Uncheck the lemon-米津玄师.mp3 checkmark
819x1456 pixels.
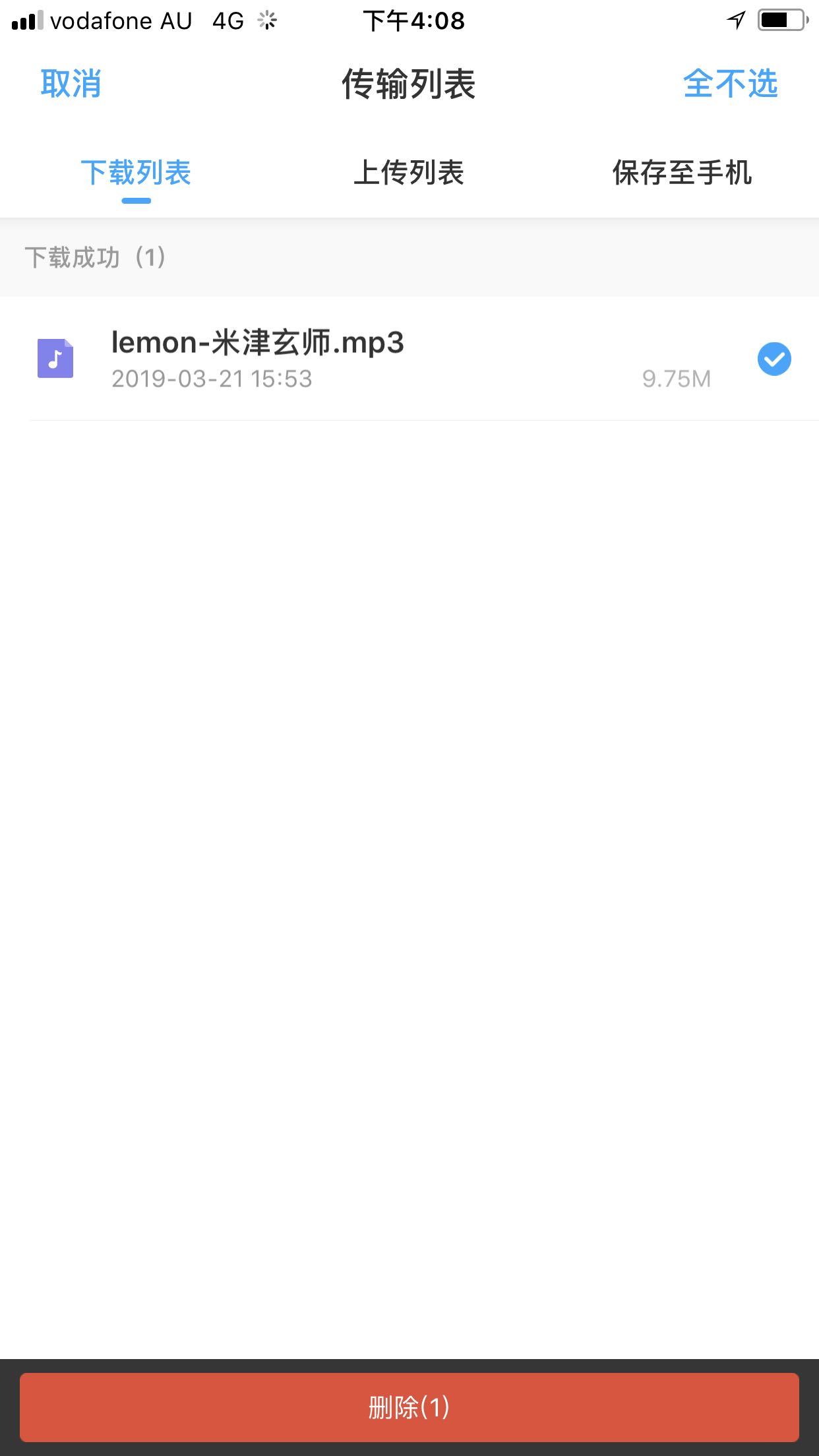pyautogui.click(x=773, y=359)
